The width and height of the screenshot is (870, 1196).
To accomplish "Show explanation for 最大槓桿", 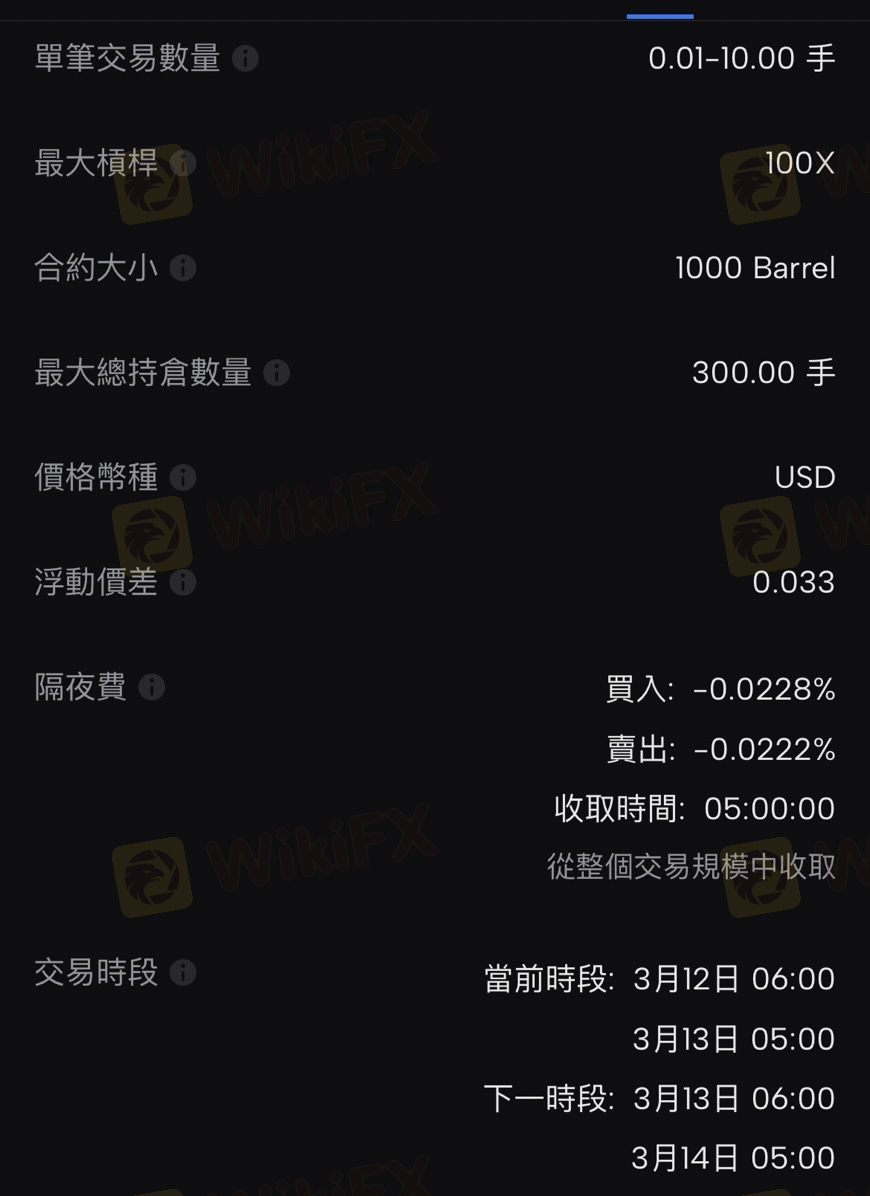I will (183, 163).
